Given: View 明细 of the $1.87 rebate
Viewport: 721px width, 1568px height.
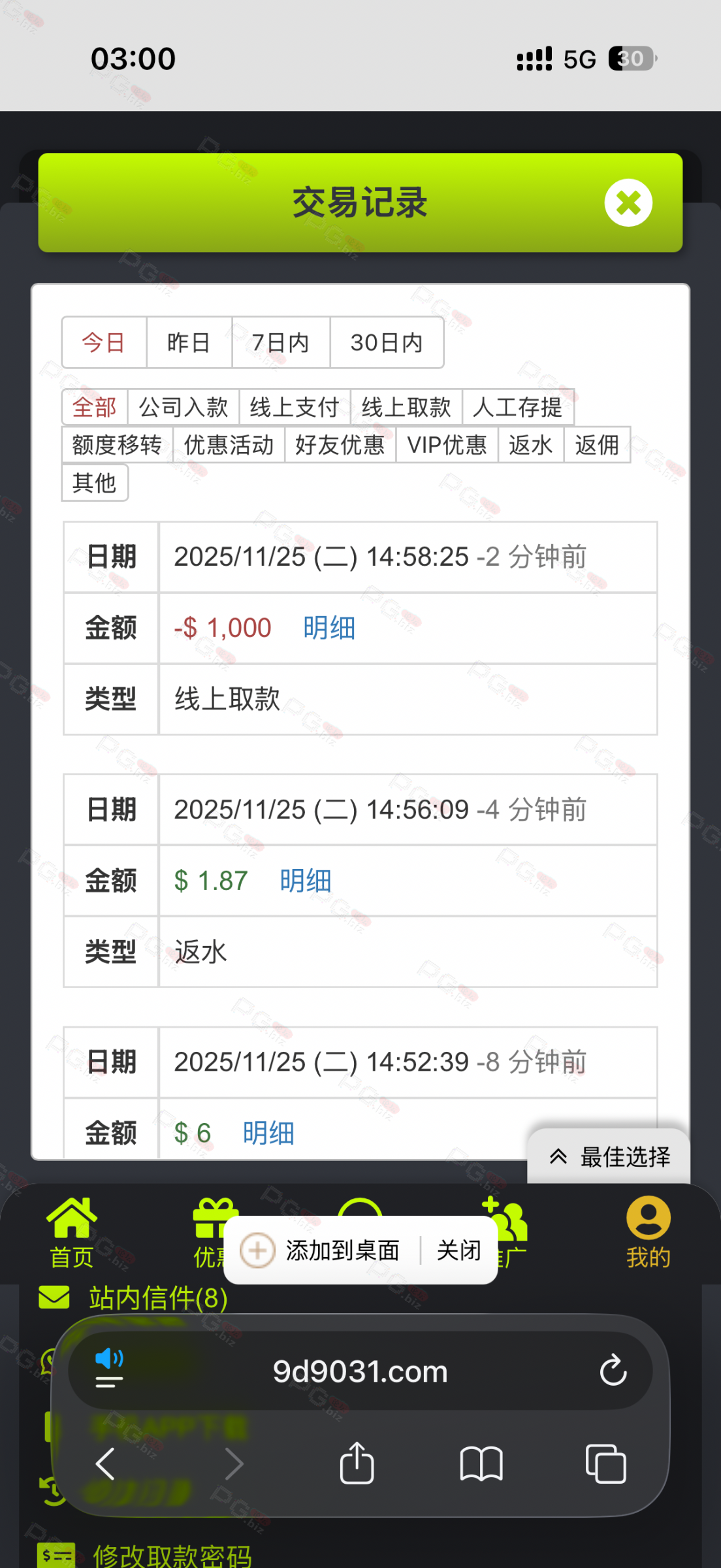Looking at the screenshot, I should pos(306,881).
